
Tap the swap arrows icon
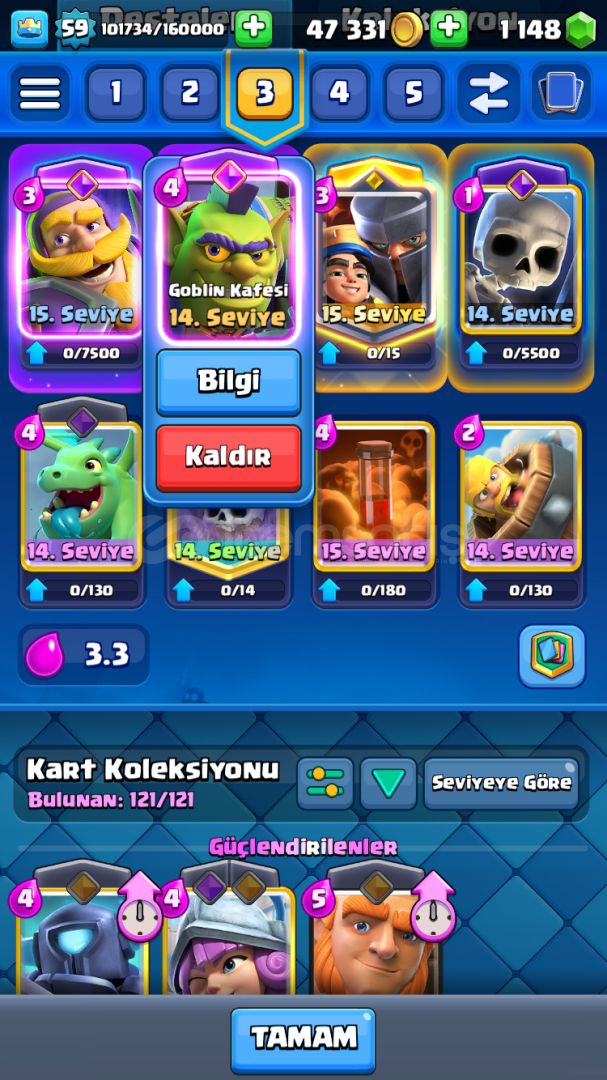tap(488, 93)
